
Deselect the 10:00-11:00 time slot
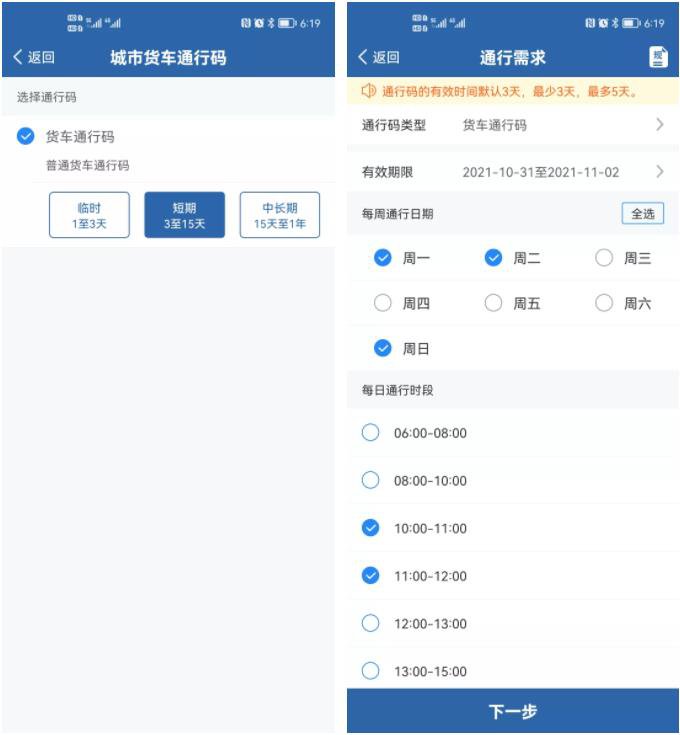(x=371, y=528)
